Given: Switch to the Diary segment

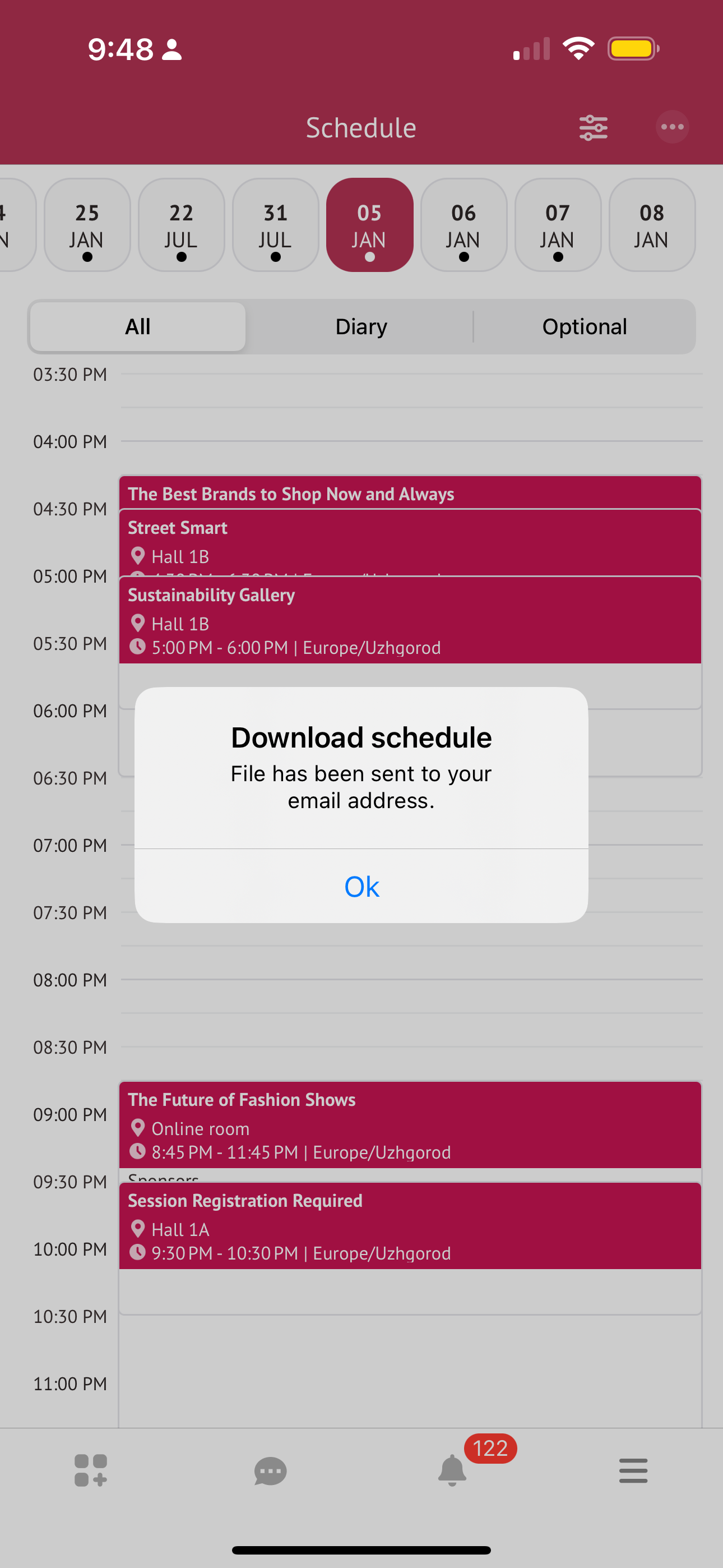Looking at the screenshot, I should point(361,327).
